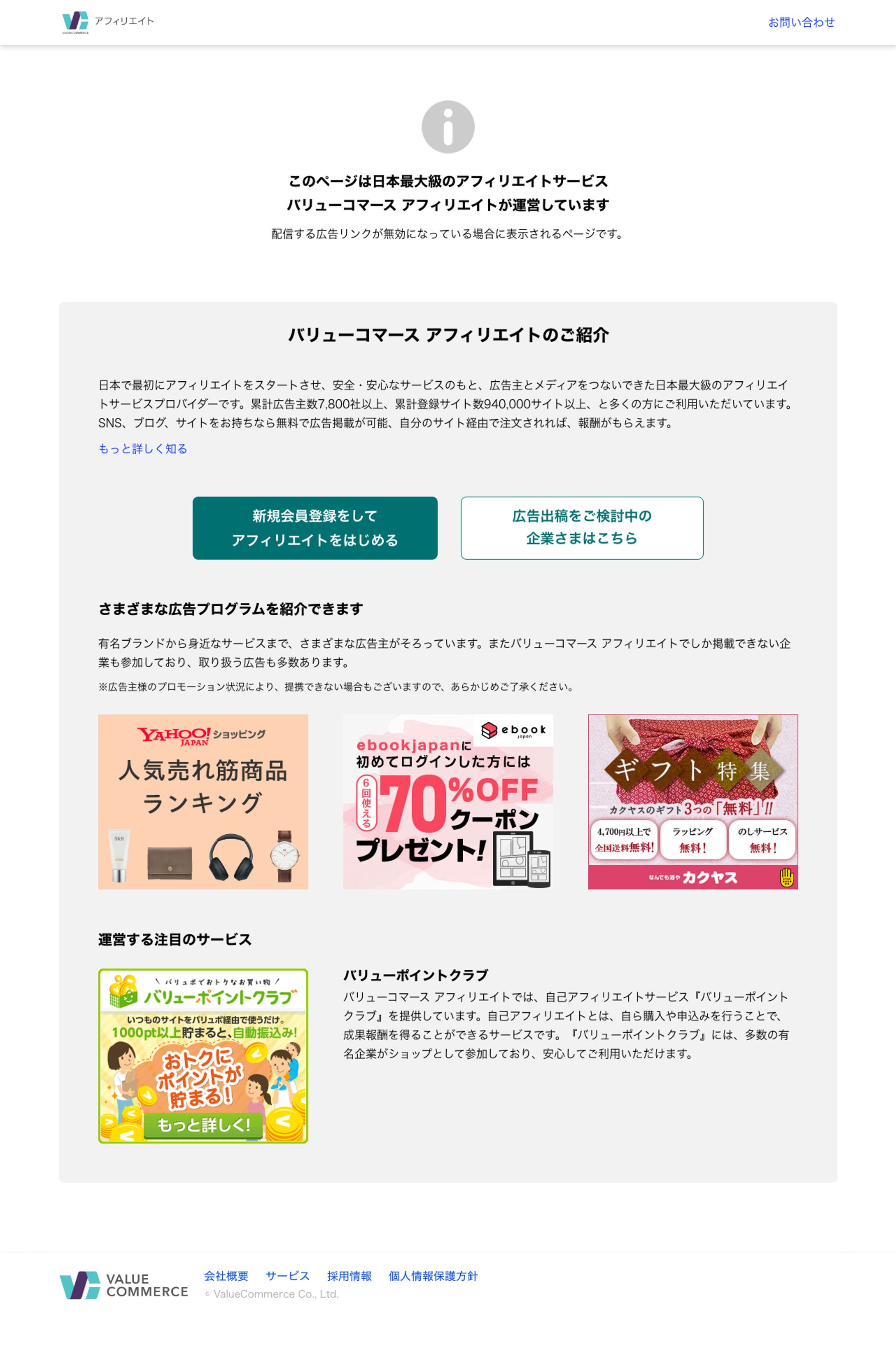Screen dimensions: 896x1362
Task: Open the 個人情報保護方針 footer link
Action: pyautogui.click(x=432, y=1275)
